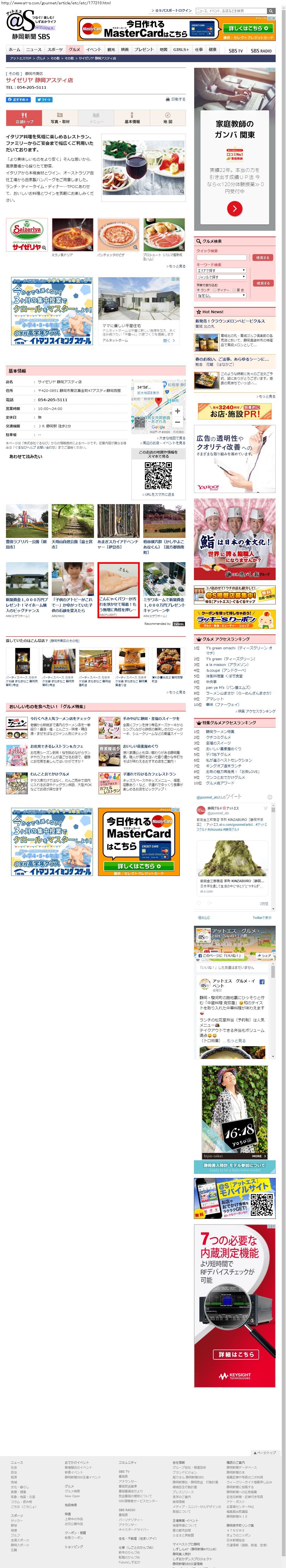Open the お店・施設PR banner

click(234, 411)
